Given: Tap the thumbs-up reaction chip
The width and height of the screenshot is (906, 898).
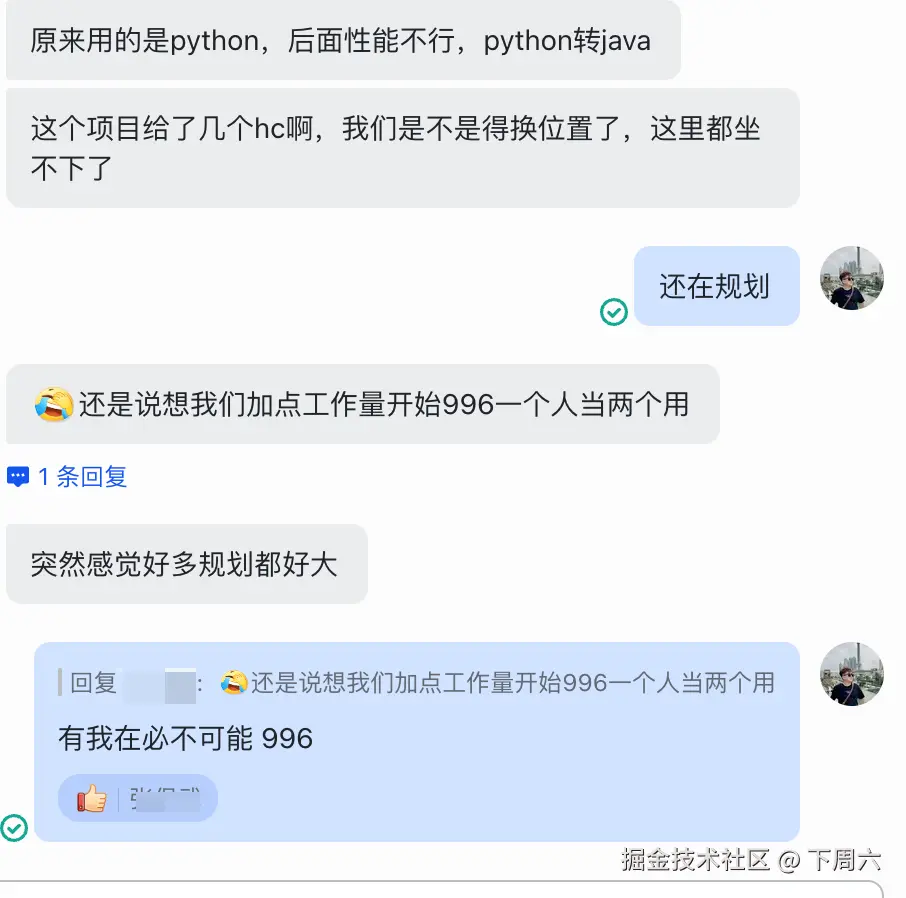Looking at the screenshot, I should click(137, 798).
